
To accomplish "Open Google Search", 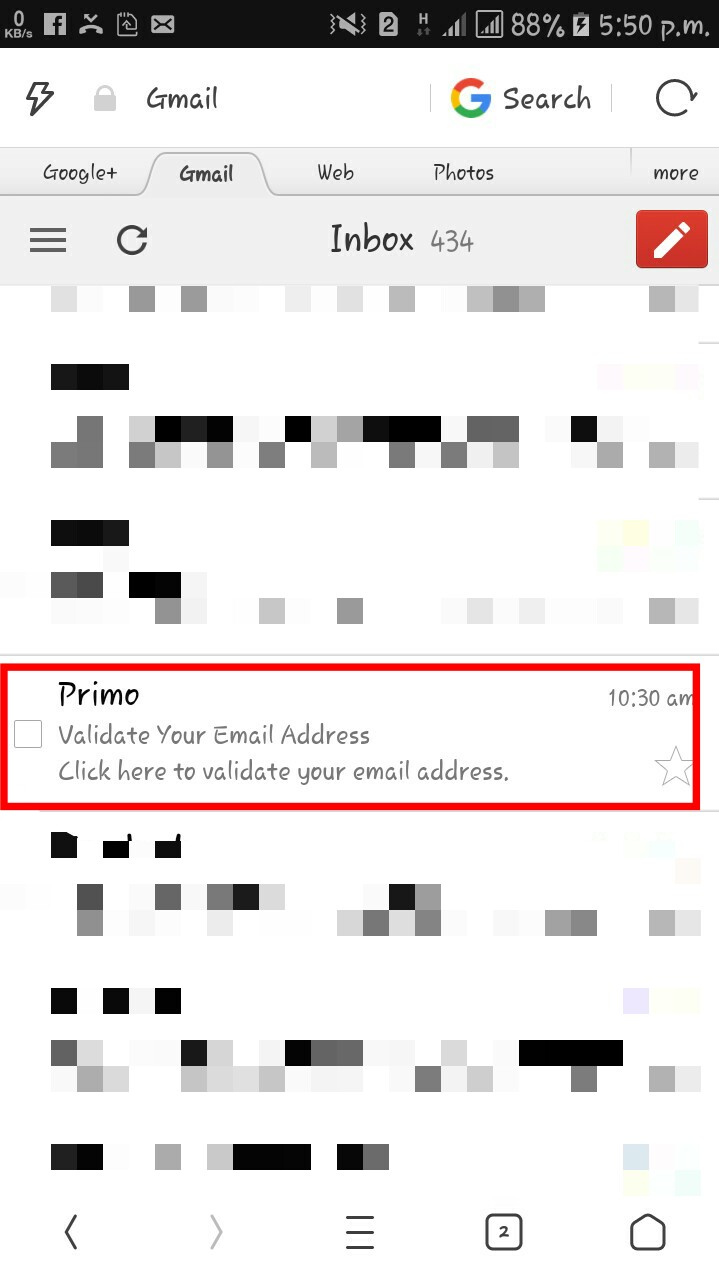I will 521,99.
